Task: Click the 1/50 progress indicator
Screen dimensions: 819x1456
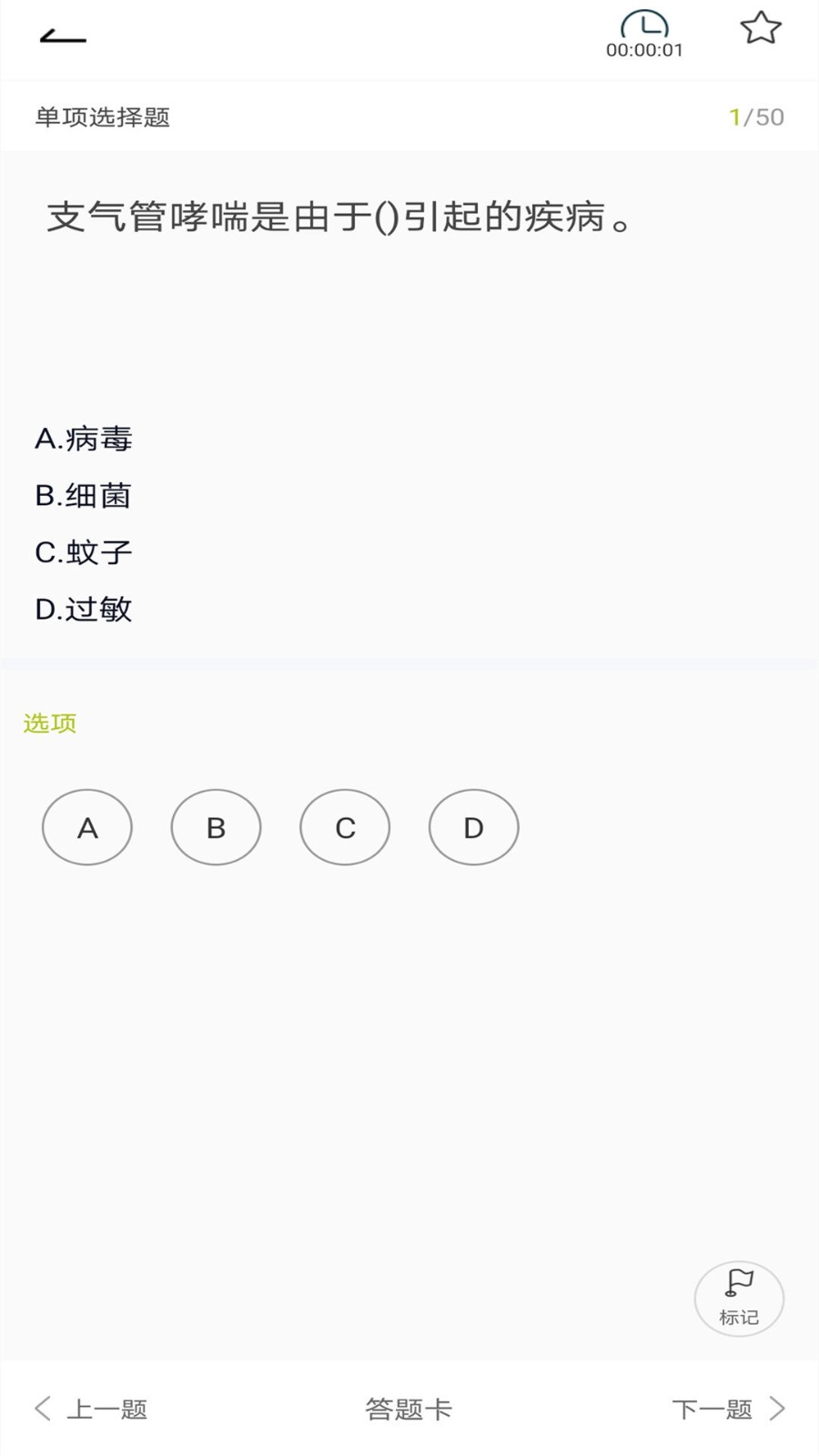Action: click(x=756, y=116)
